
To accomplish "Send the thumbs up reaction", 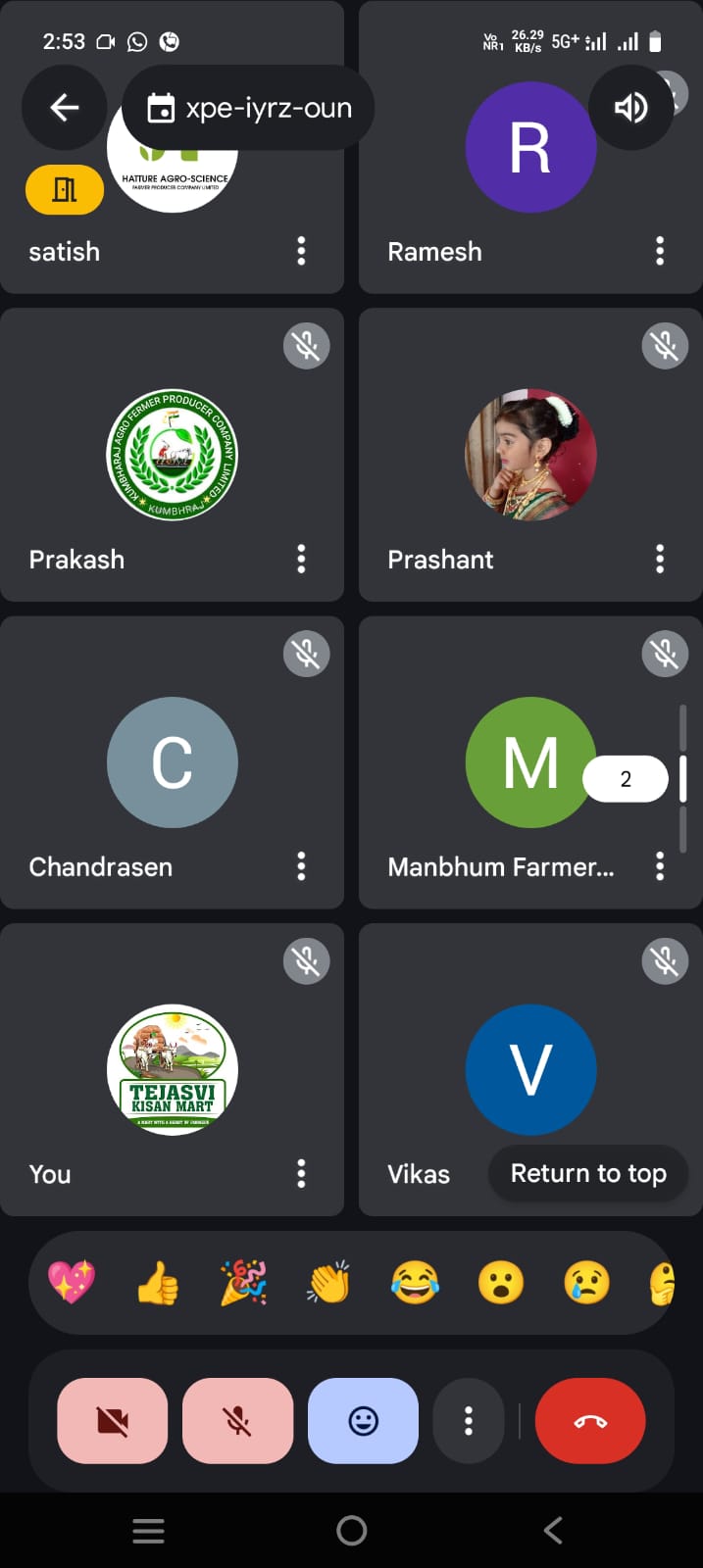I will (158, 1282).
